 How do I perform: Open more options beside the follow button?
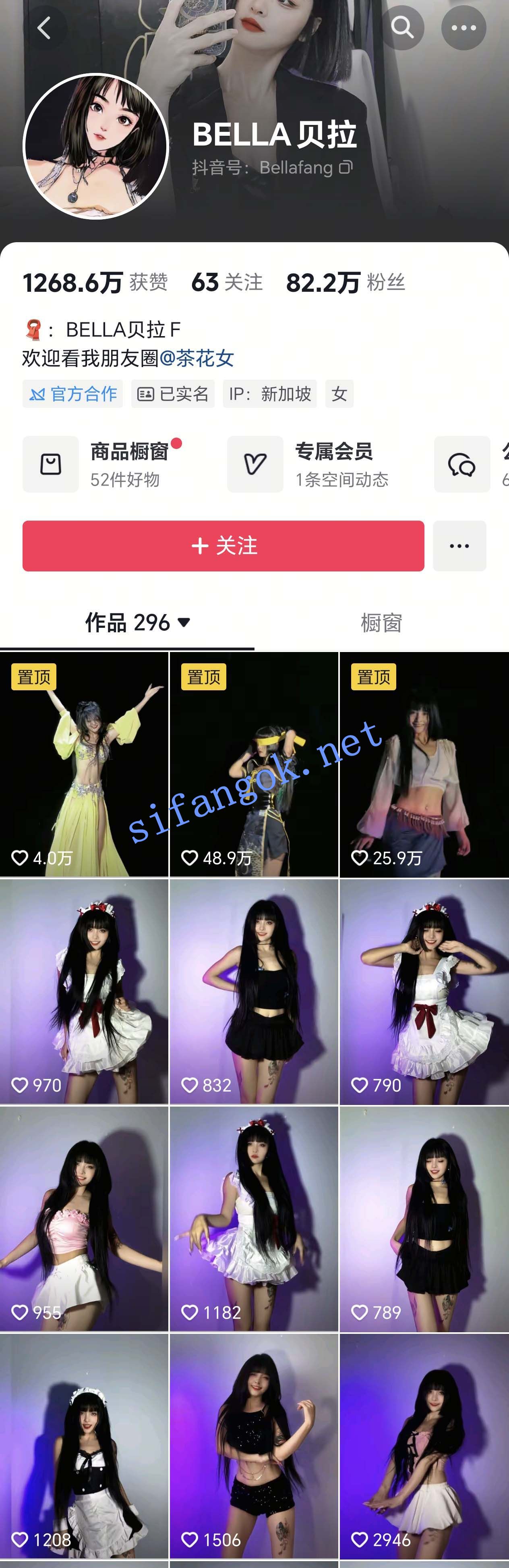[459, 545]
